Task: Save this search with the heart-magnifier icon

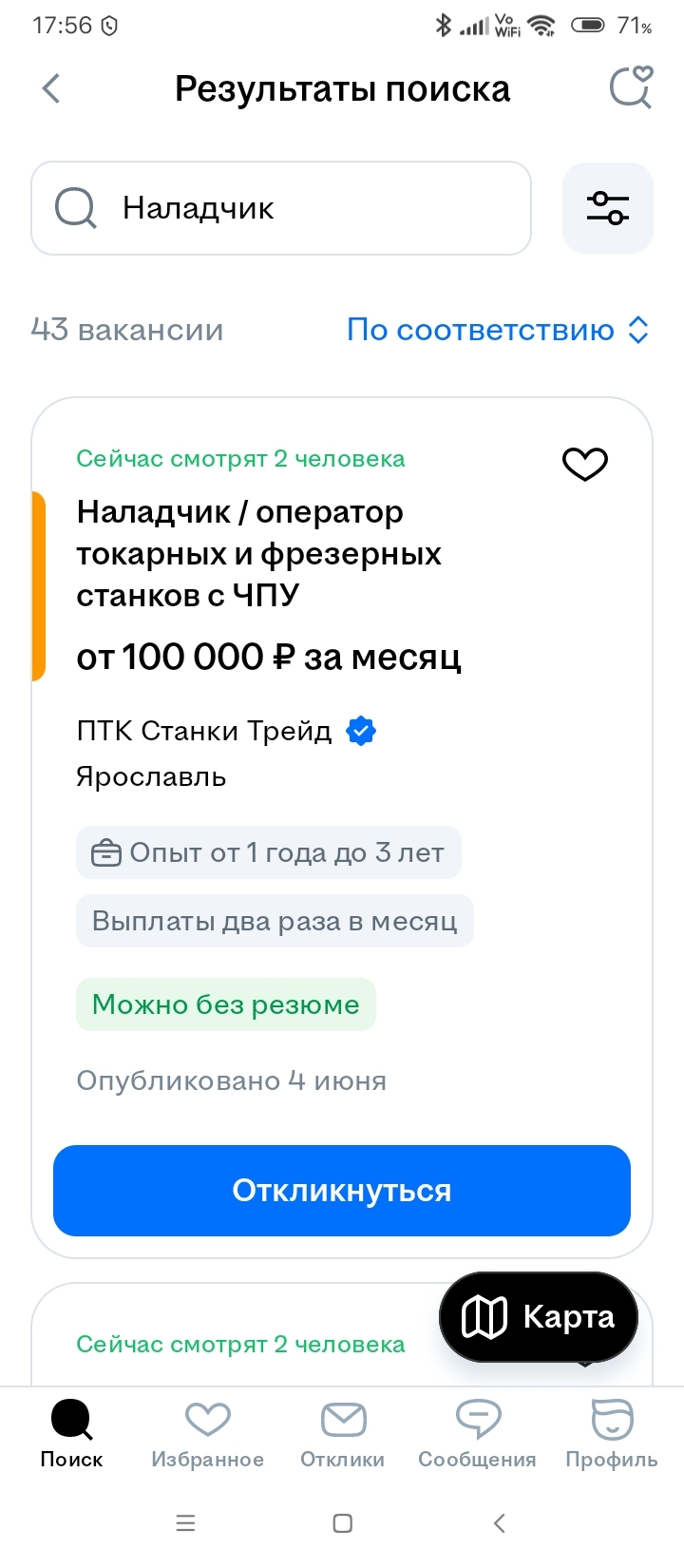Action: 631,87
